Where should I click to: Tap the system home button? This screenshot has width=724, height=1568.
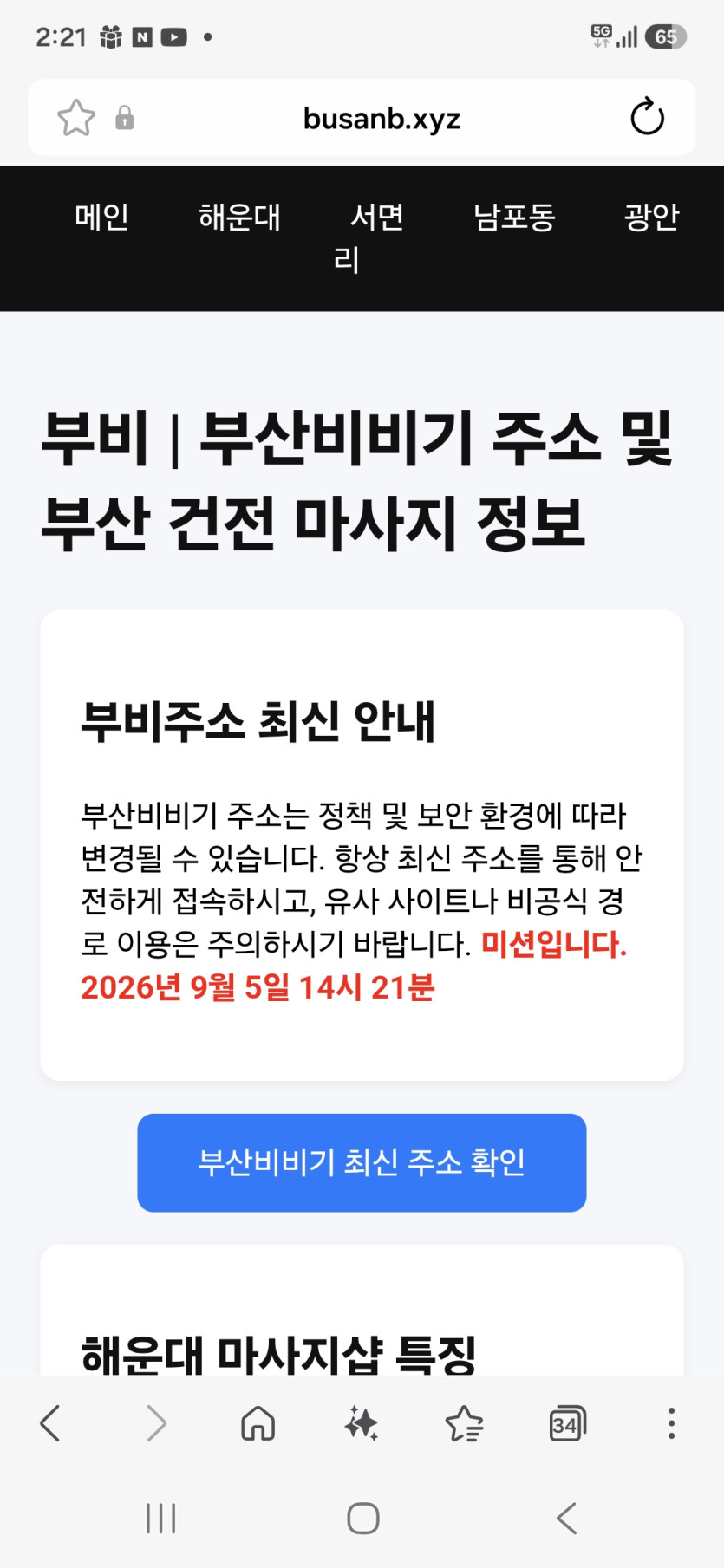(363, 1519)
